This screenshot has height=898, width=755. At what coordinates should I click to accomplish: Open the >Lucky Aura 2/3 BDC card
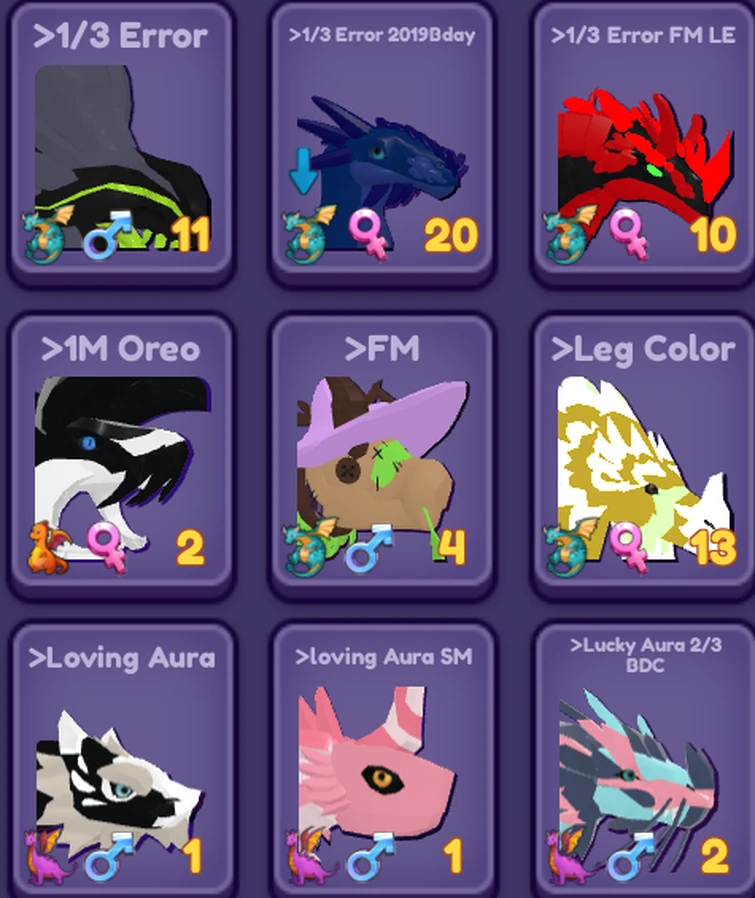pyautogui.click(x=644, y=765)
